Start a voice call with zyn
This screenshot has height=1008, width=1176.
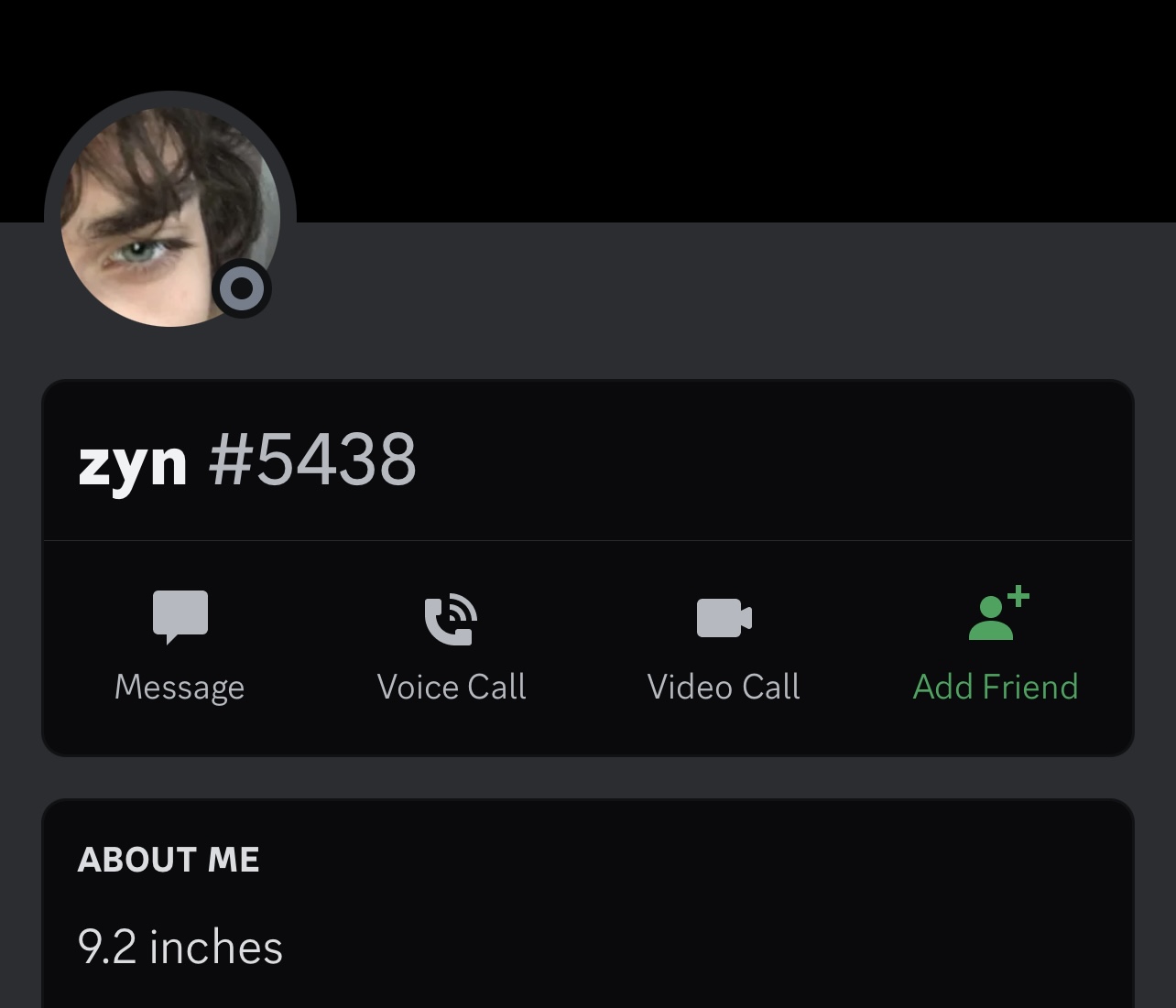pos(451,644)
